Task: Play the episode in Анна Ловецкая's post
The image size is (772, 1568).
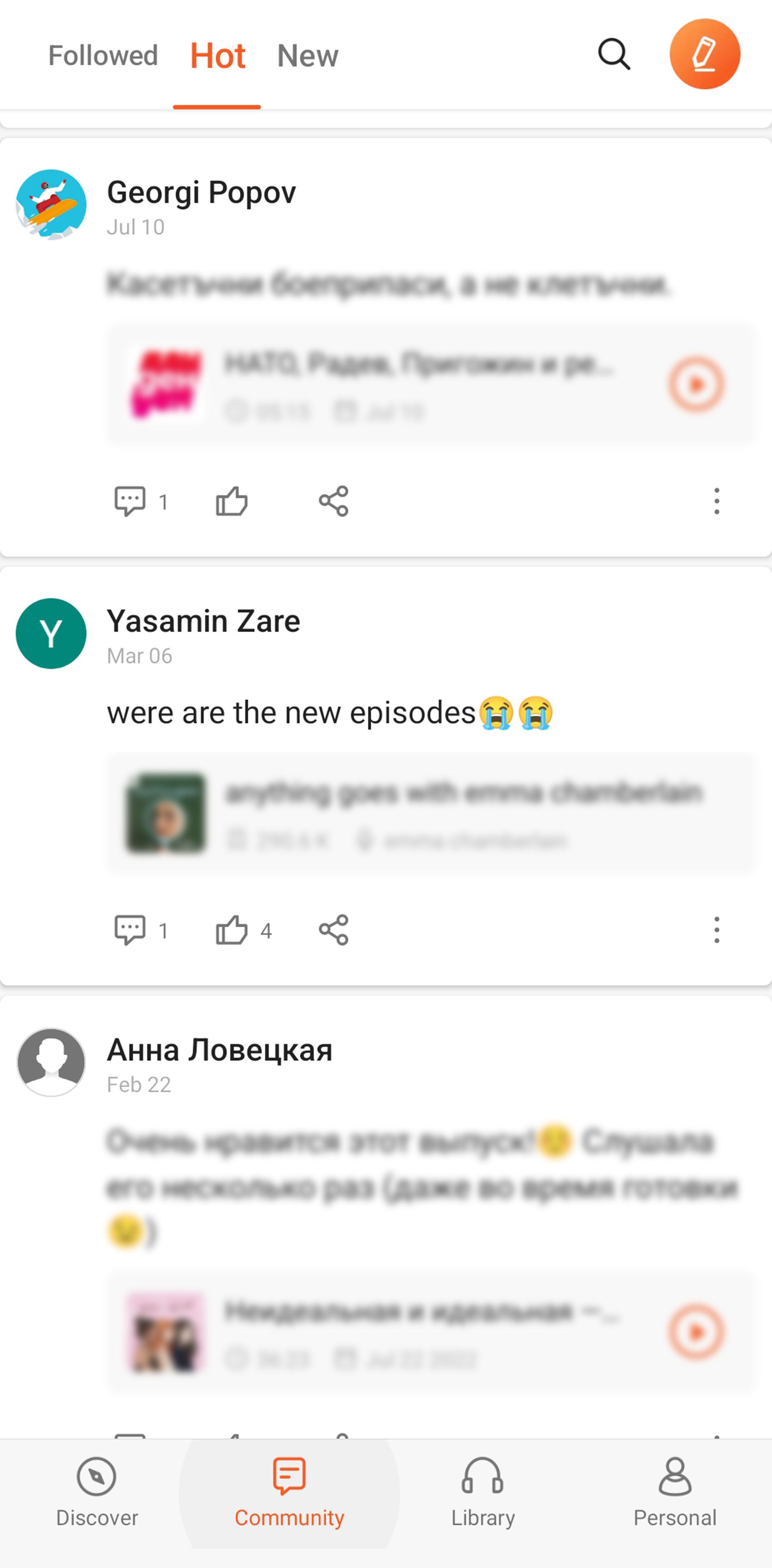Action: pyautogui.click(x=696, y=1331)
